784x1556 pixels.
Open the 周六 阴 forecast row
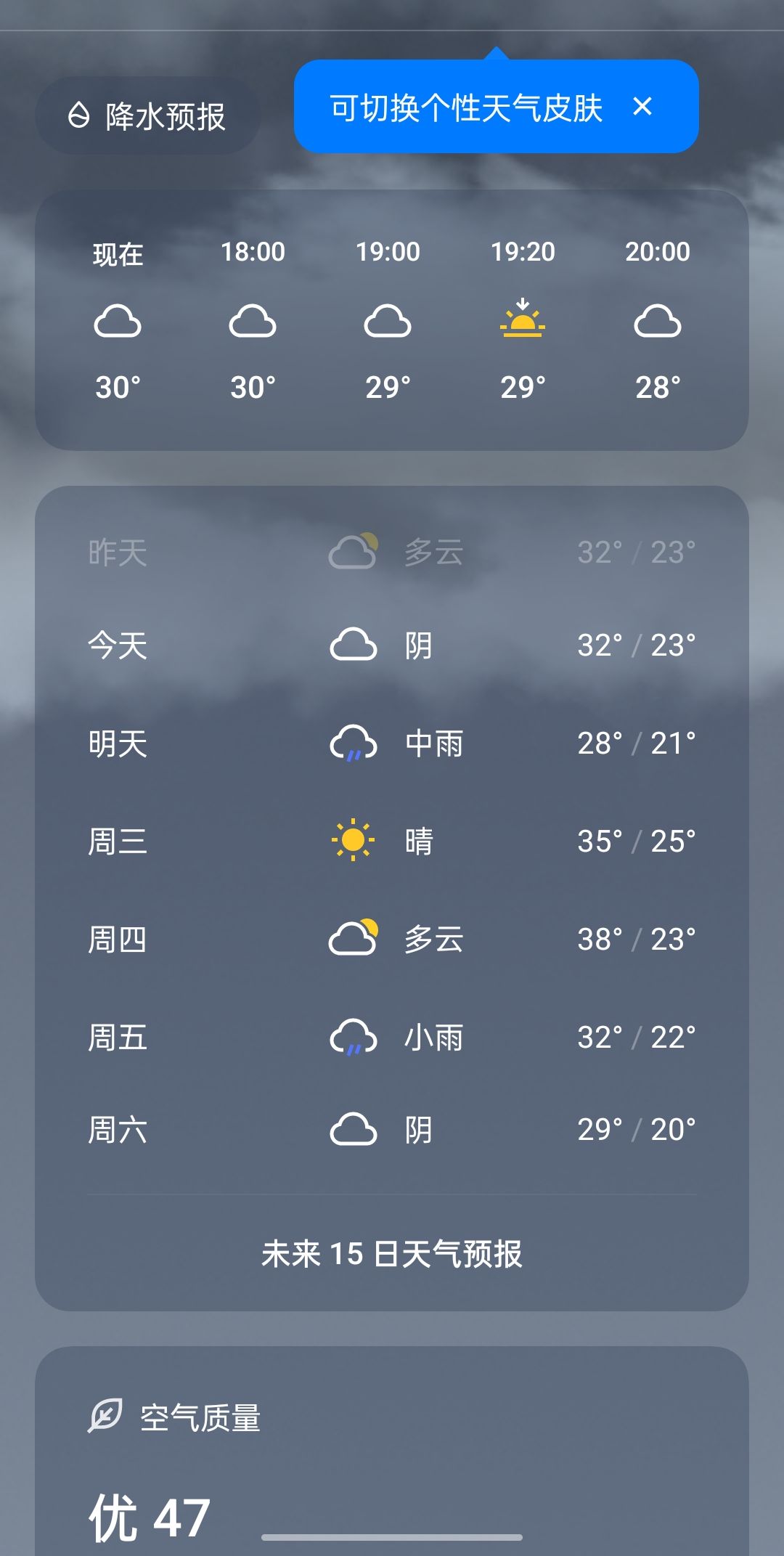tap(392, 1130)
